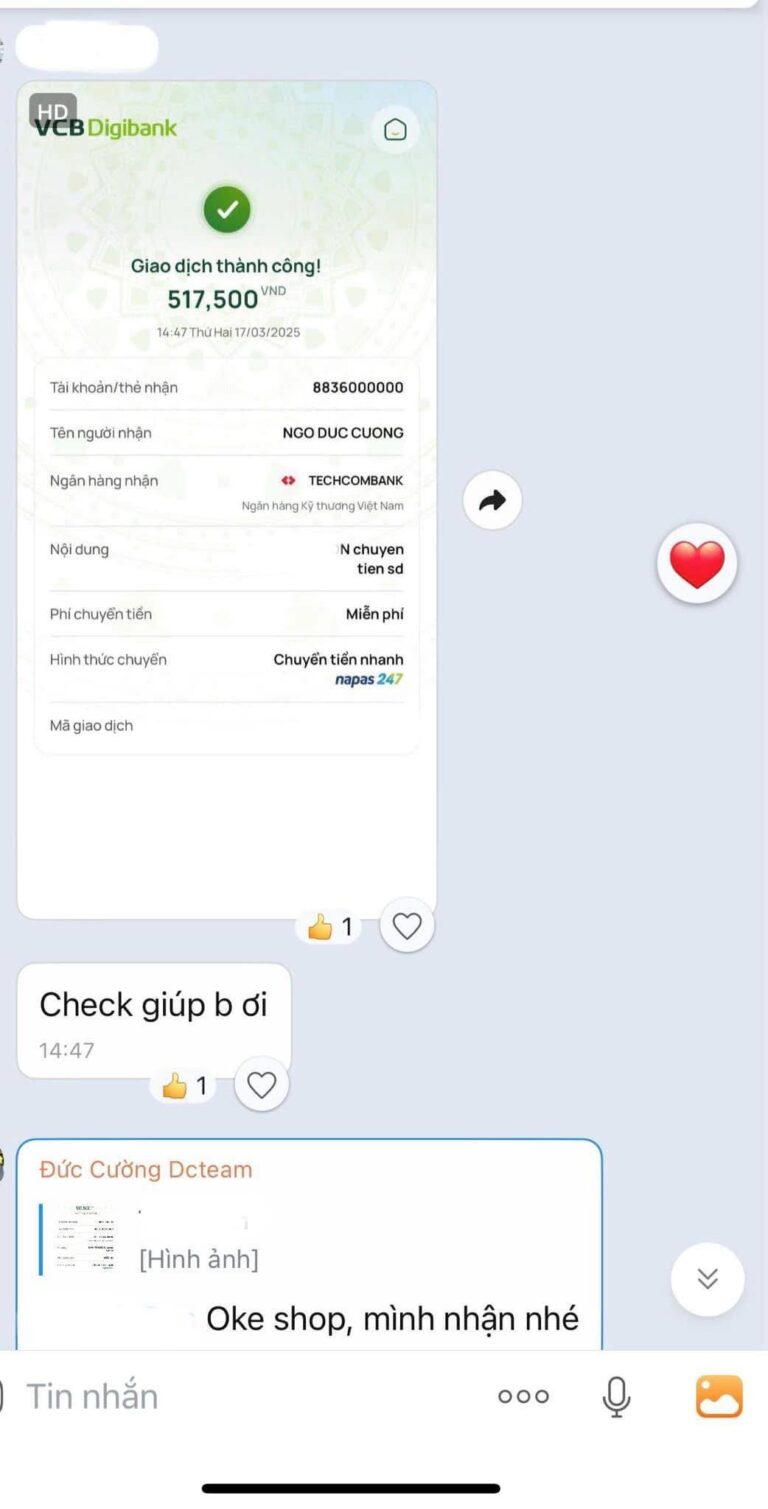Open more options three-dot menu
This screenshot has height=1509, width=768.
click(x=523, y=1396)
